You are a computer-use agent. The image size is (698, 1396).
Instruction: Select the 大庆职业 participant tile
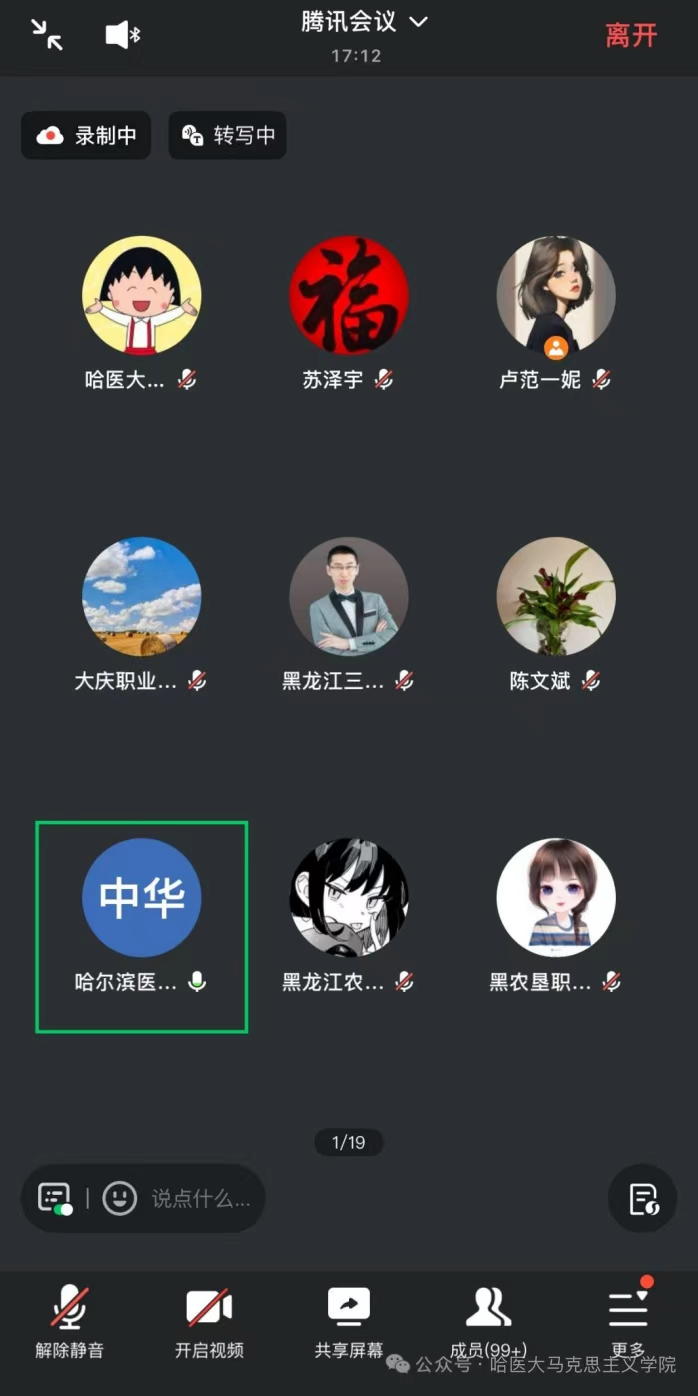(x=141, y=598)
